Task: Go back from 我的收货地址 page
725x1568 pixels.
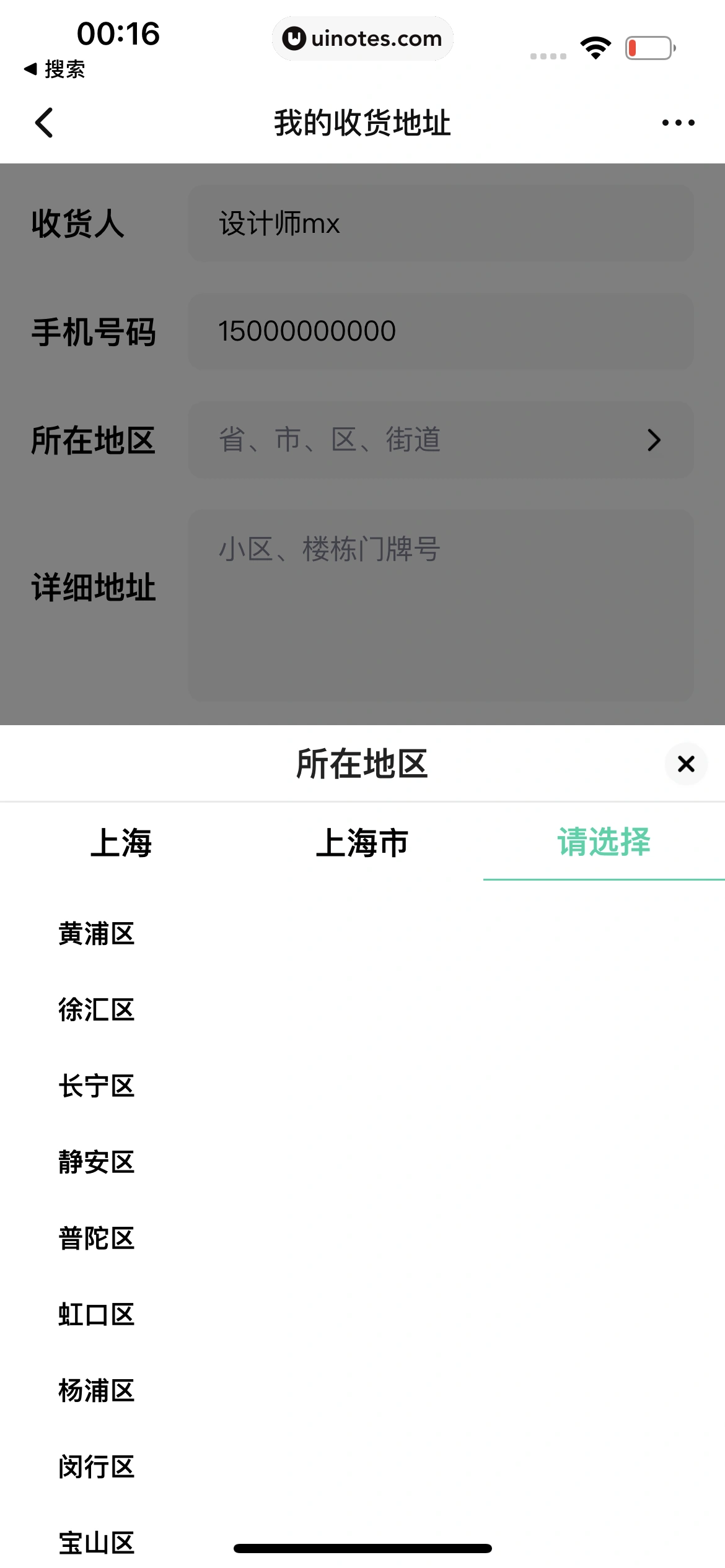Action: [44, 123]
